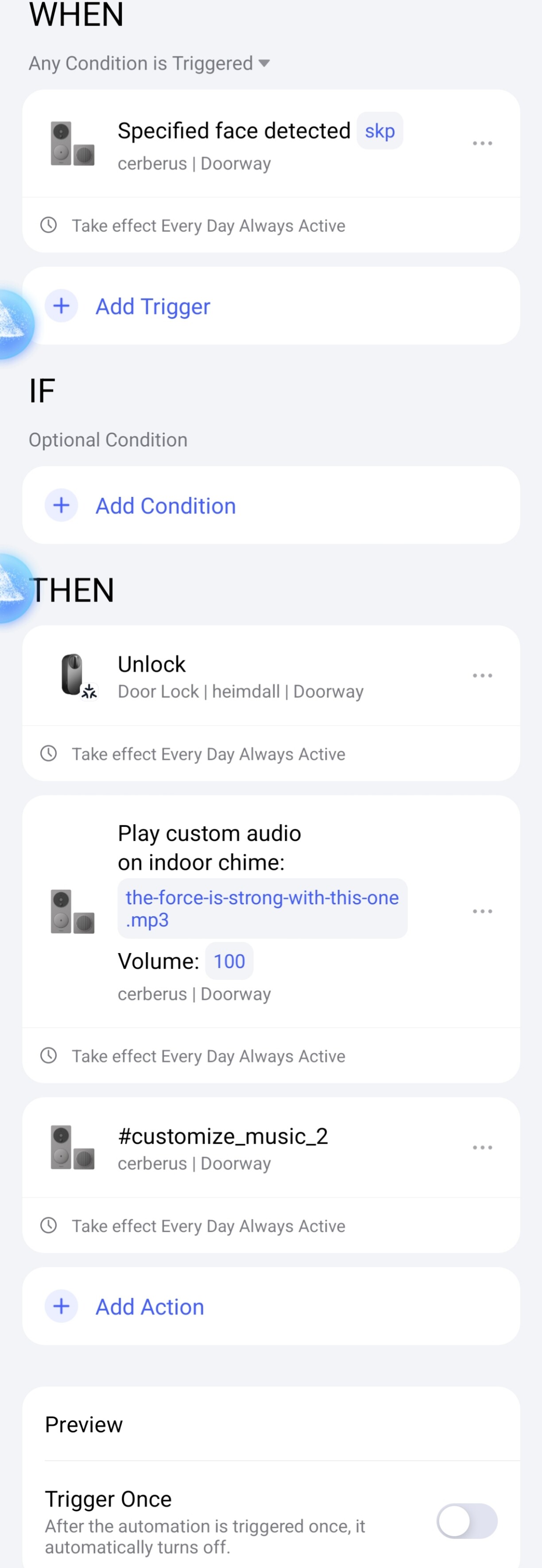
Task: Edit effect time under #customize_music_2
Action: [208, 1226]
